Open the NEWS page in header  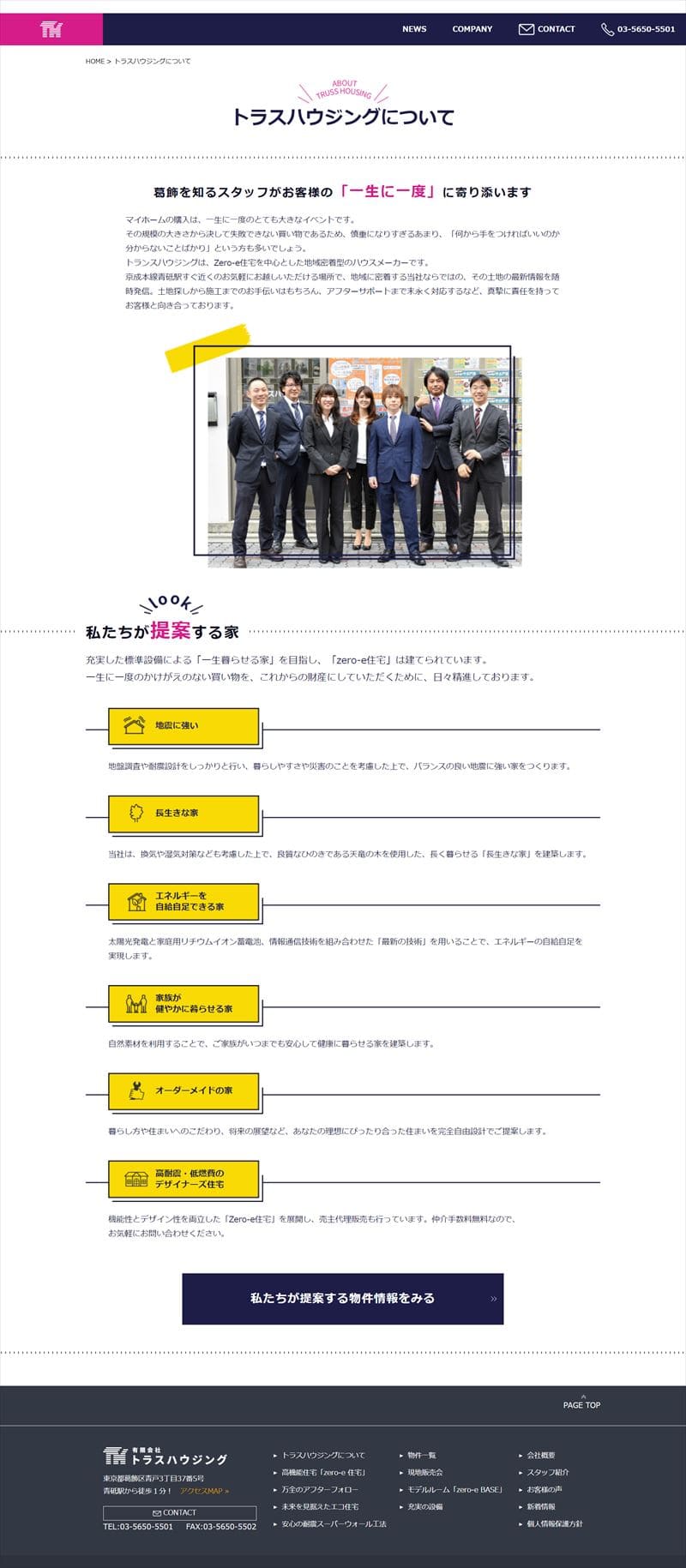(414, 29)
